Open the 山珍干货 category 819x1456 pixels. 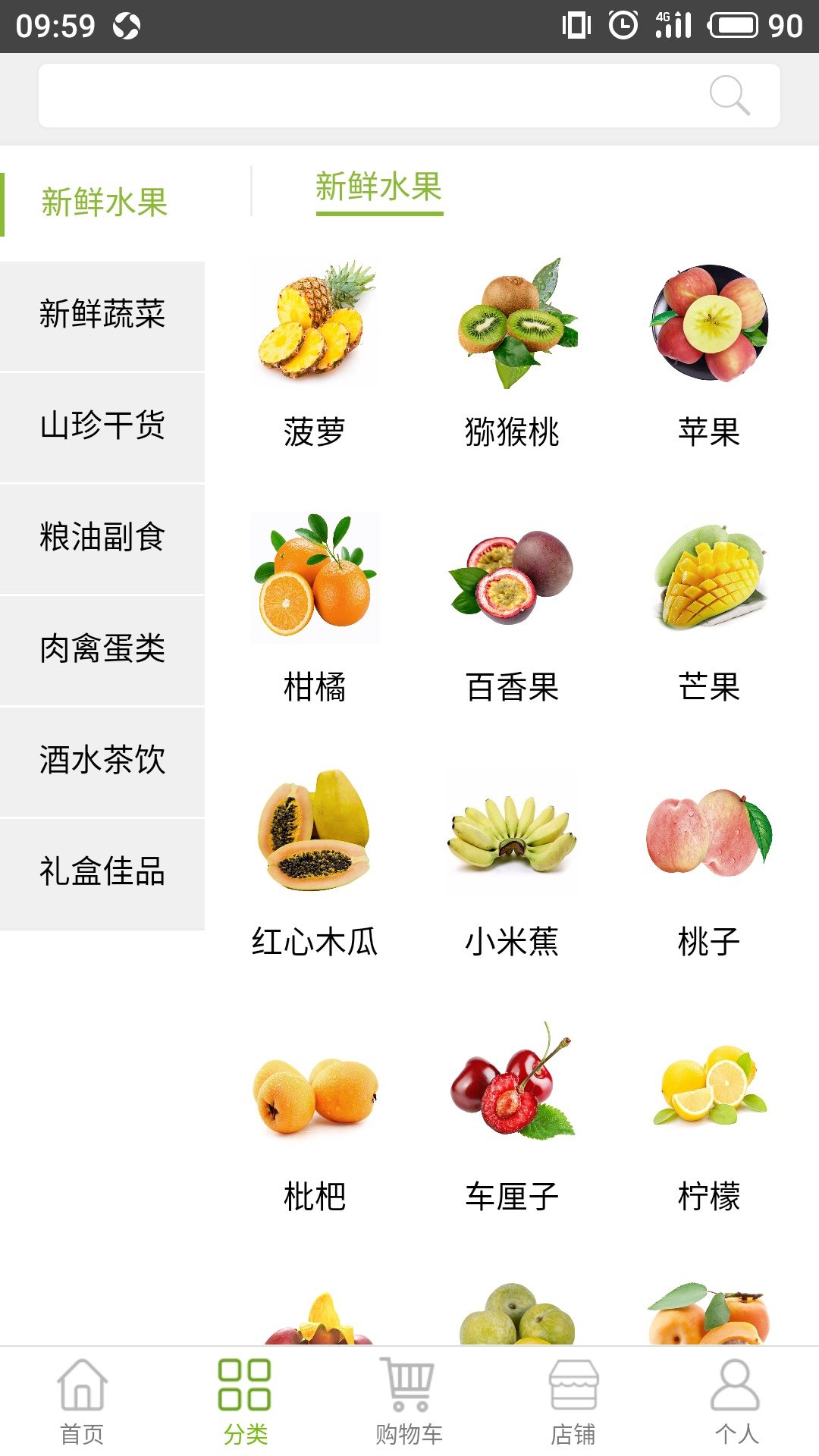click(x=102, y=426)
